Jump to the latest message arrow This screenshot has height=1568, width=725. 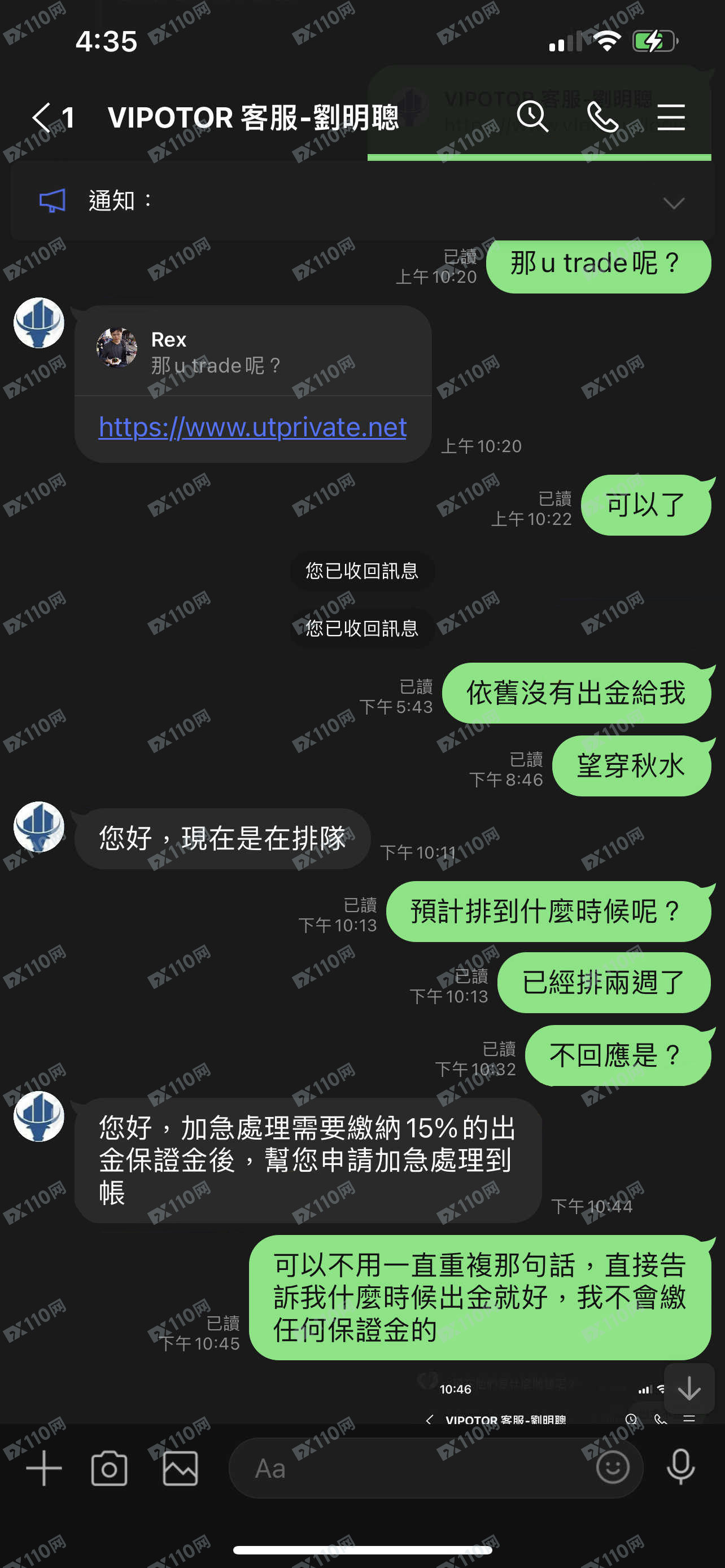(689, 1389)
